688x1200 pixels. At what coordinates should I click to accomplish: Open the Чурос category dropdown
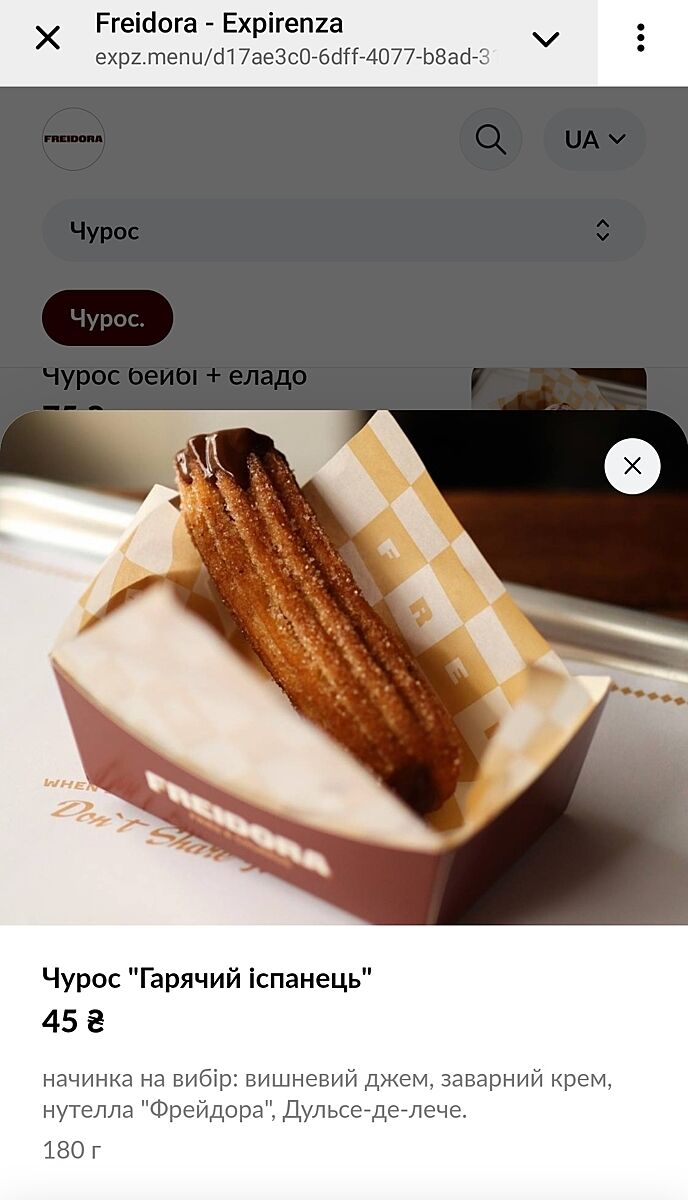click(x=343, y=231)
